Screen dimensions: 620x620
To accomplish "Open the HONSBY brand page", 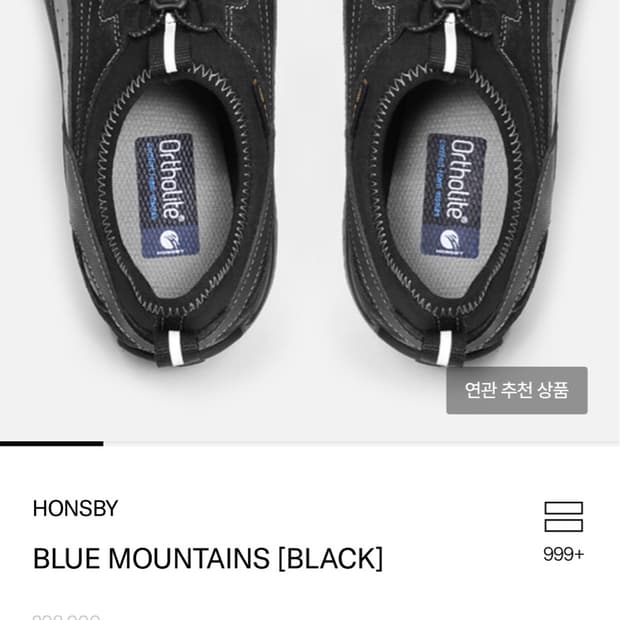I will 76,508.
